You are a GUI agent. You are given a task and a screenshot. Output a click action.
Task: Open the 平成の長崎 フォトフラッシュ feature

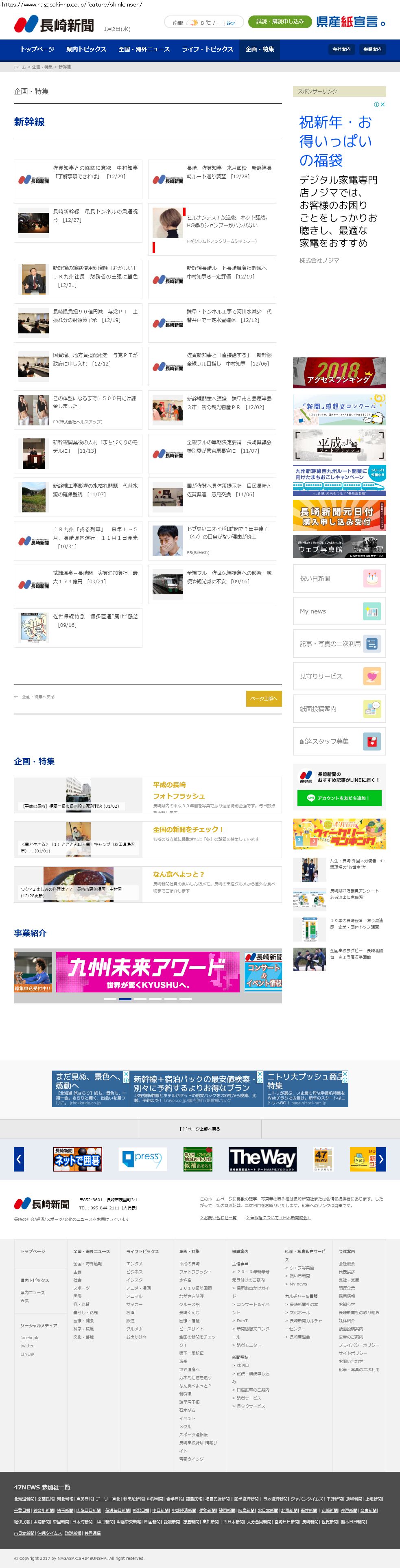(x=148, y=795)
